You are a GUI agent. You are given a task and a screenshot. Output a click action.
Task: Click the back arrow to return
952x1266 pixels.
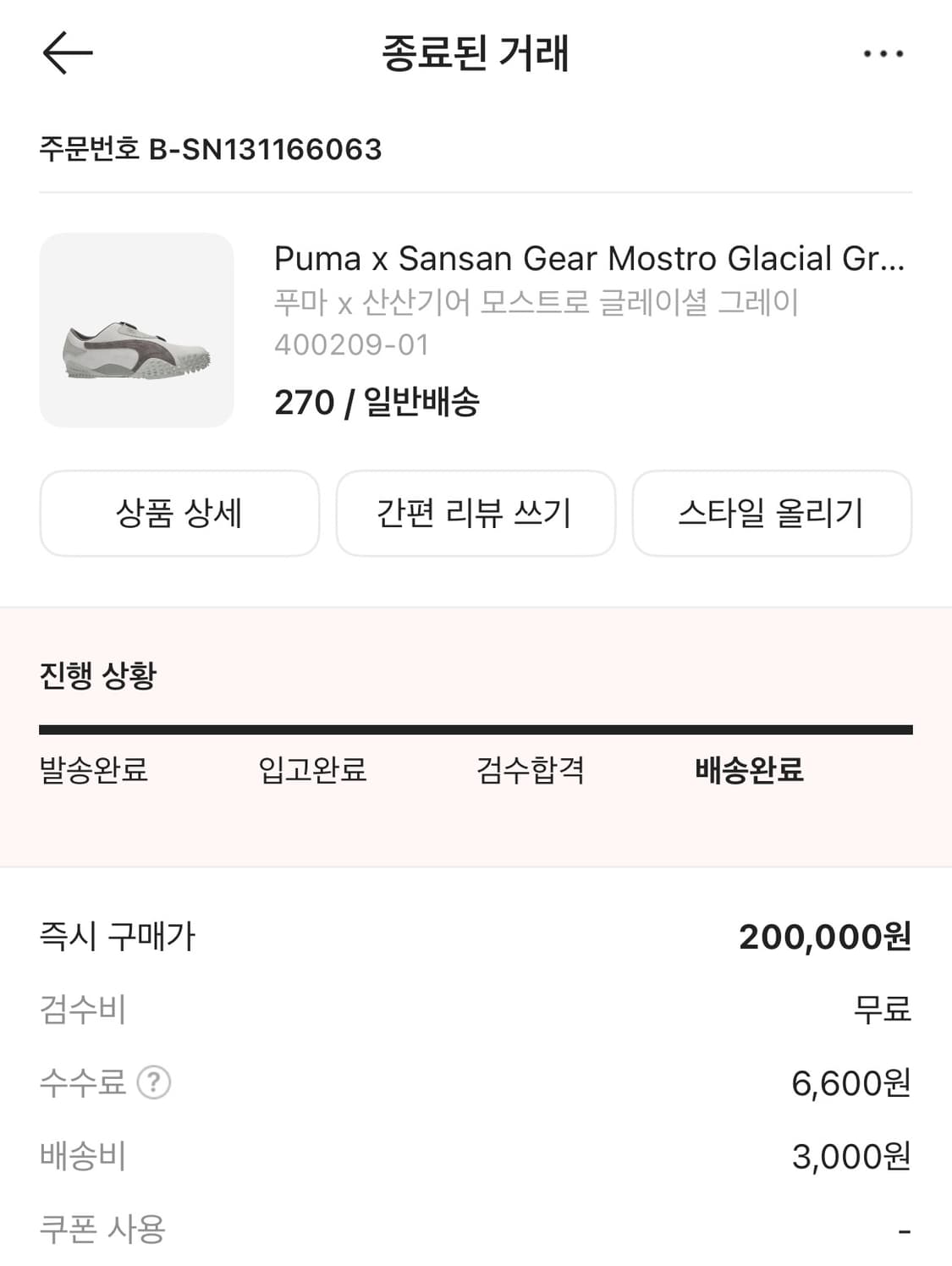point(68,52)
